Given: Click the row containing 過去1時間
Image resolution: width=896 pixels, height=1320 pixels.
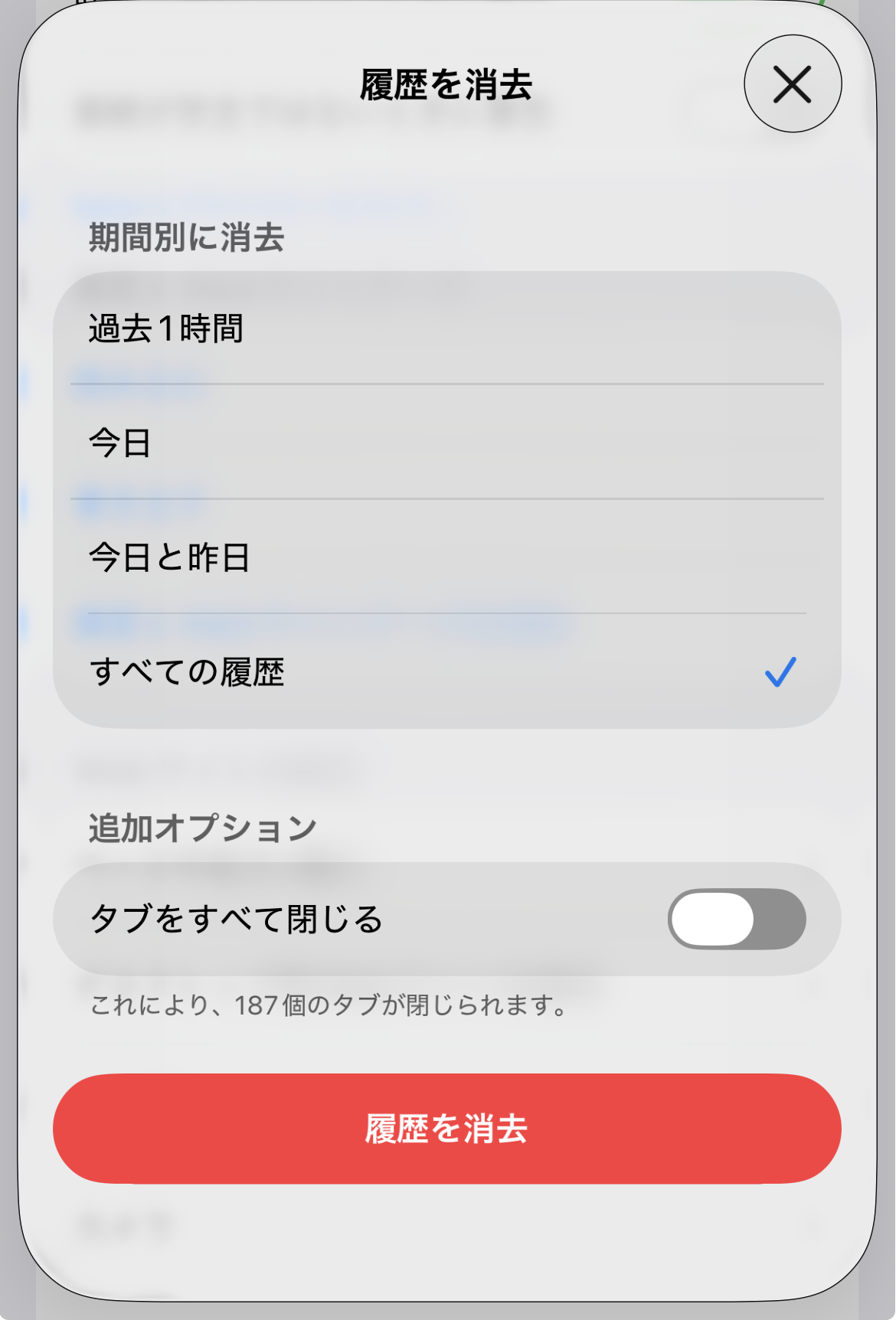Looking at the screenshot, I should (448, 329).
